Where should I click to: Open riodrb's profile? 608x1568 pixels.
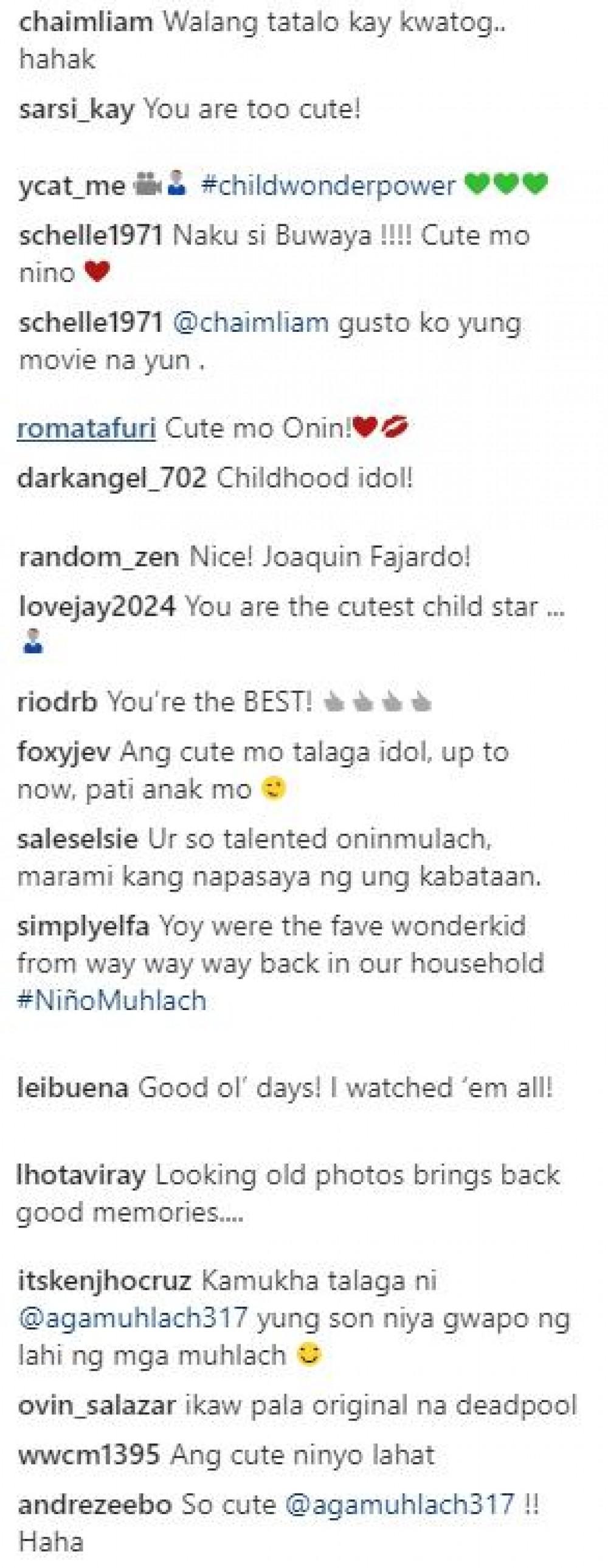[58, 703]
